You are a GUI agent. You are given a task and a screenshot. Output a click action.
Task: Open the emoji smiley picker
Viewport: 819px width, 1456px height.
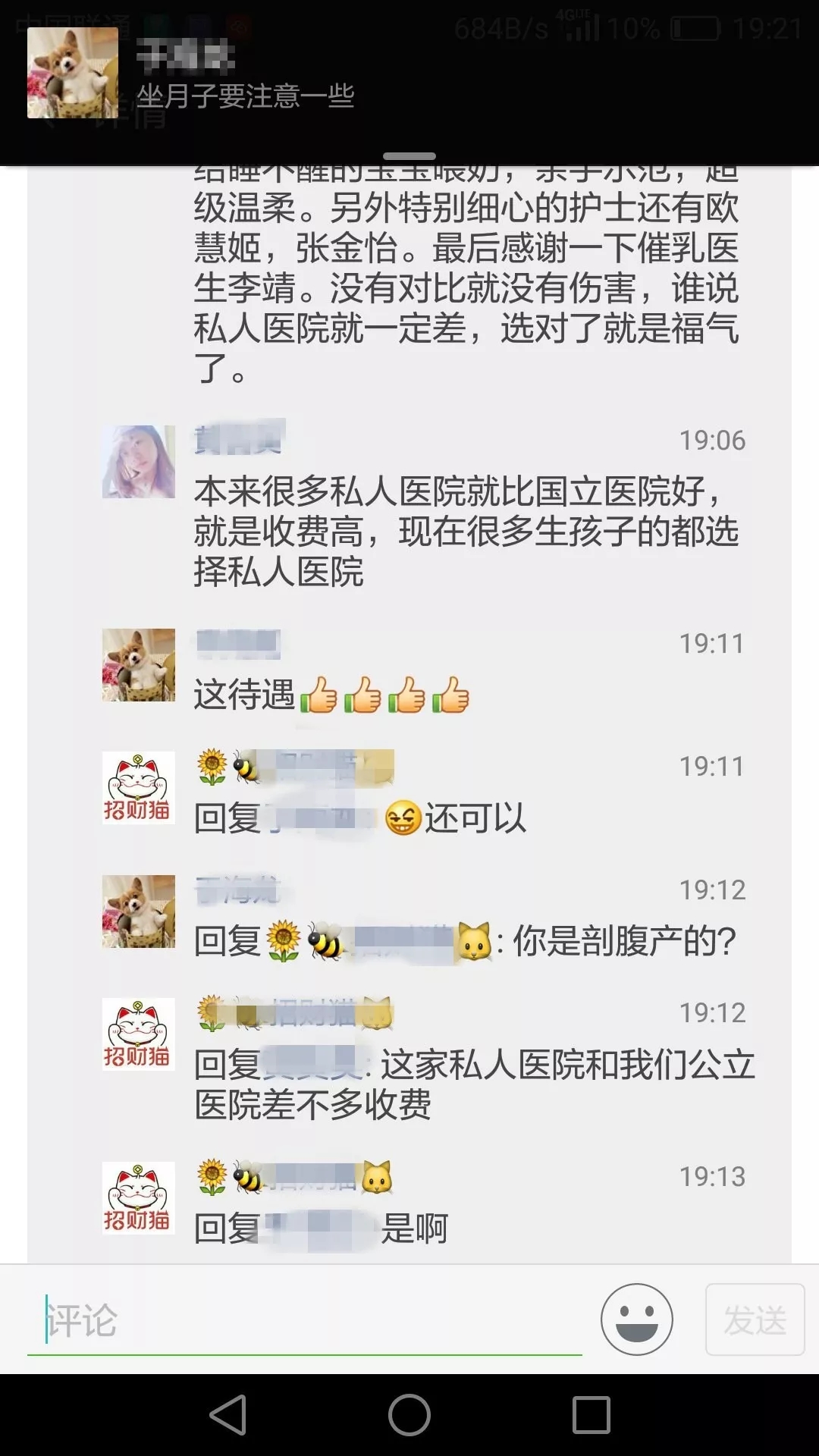636,1319
